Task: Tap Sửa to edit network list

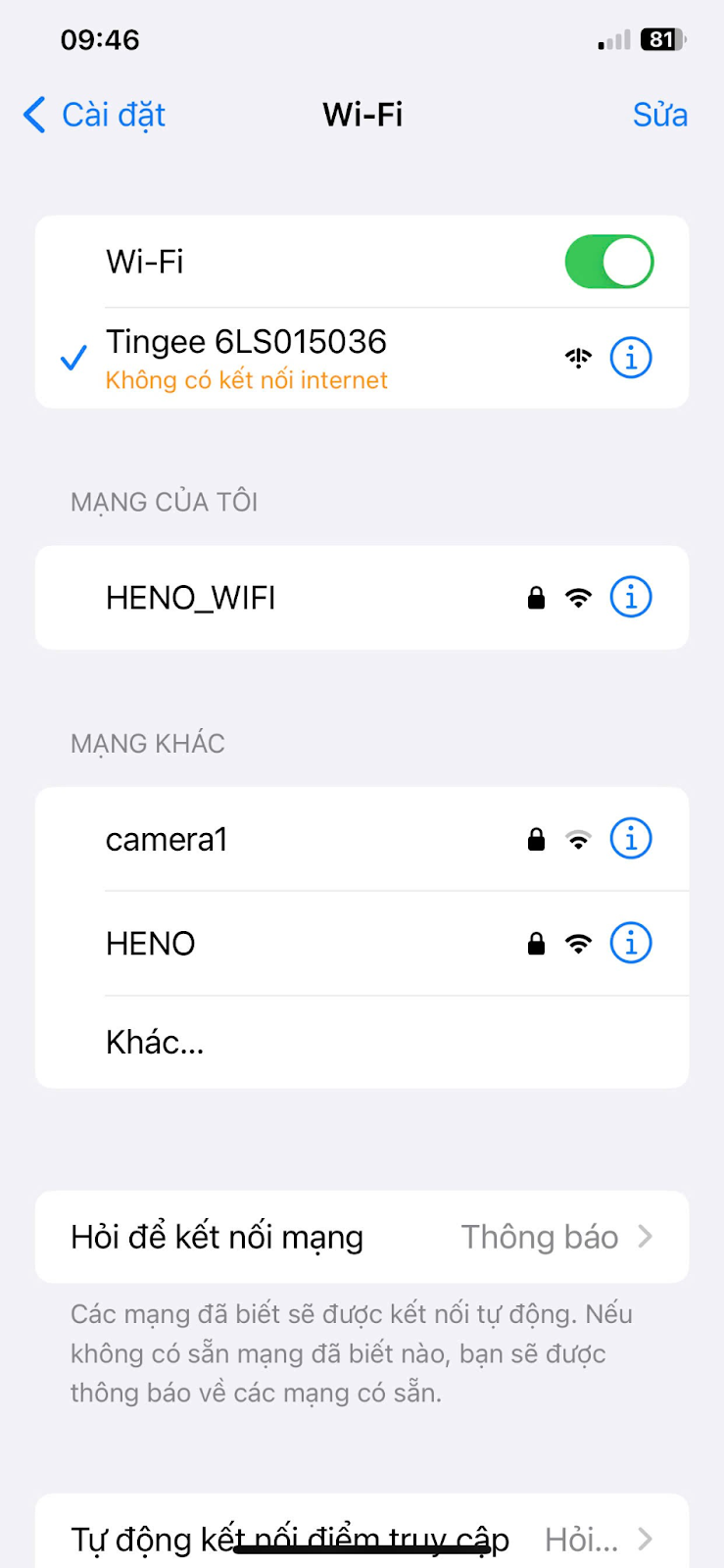Action: click(x=659, y=115)
